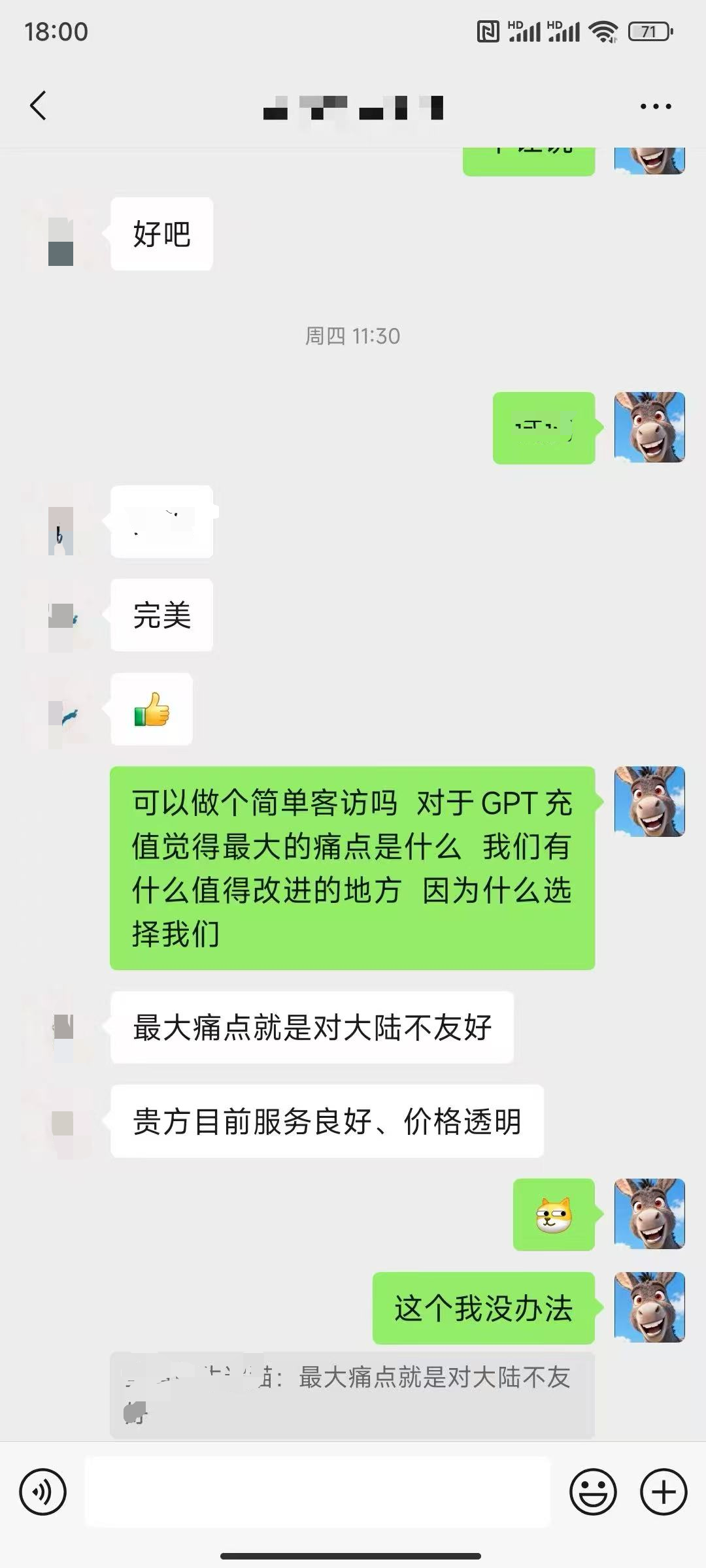Tap the cat sticker message
Image resolution: width=706 pixels, height=1568 pixels.
(x=552, y=1214)
